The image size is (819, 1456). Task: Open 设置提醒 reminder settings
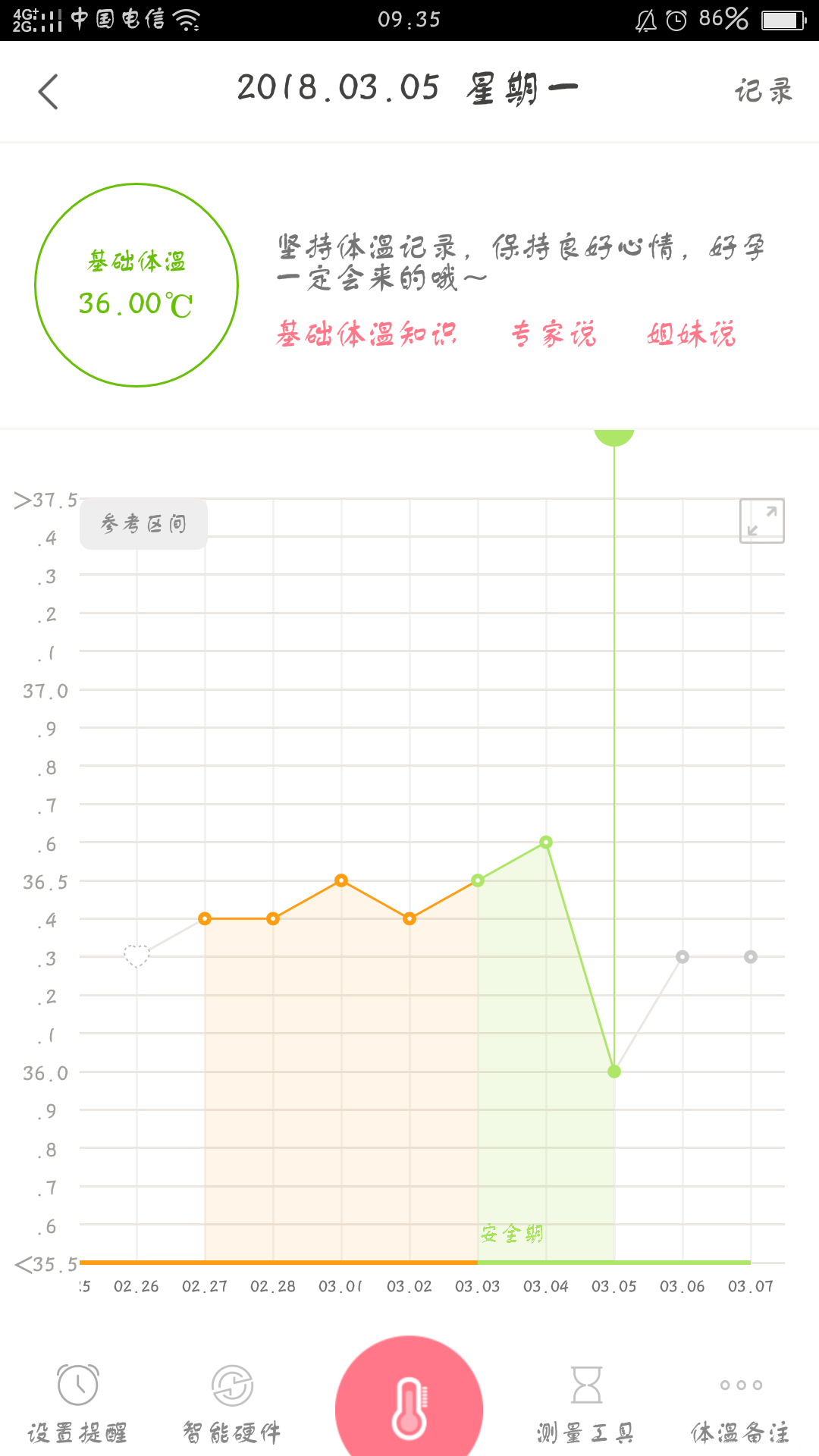[78, 1403]
